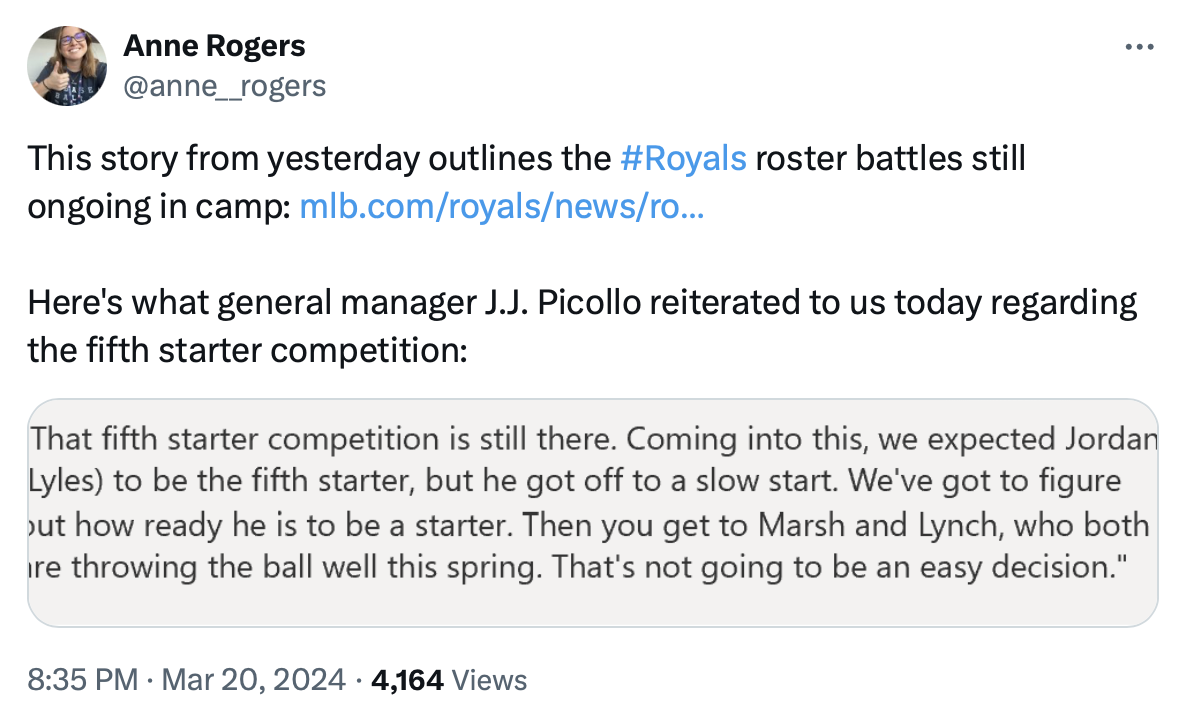Open the tweet's more options menu
The height and width of the screenshot is (720, 1180).
pyautogui.click(x=1140, y=47)
